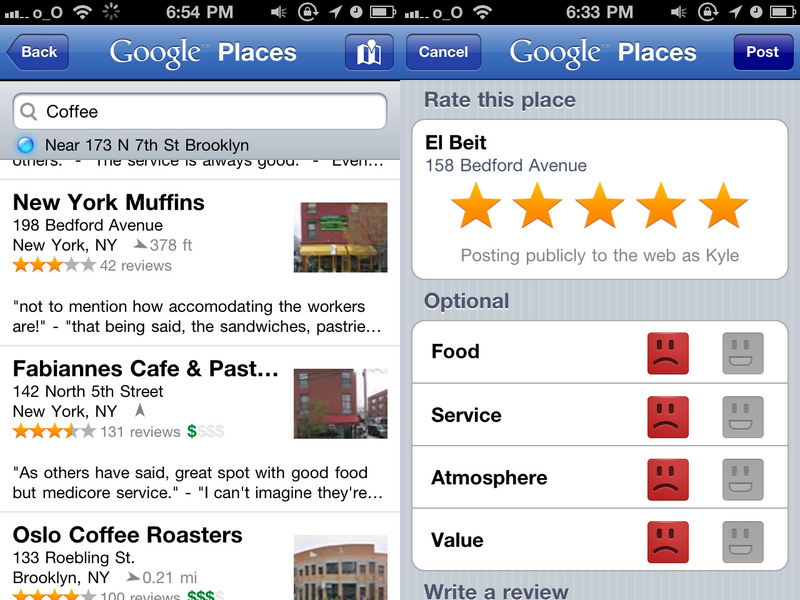Open the Fabiannes Cafe & Pastry result
800x600 pixels.
[147, 369]
